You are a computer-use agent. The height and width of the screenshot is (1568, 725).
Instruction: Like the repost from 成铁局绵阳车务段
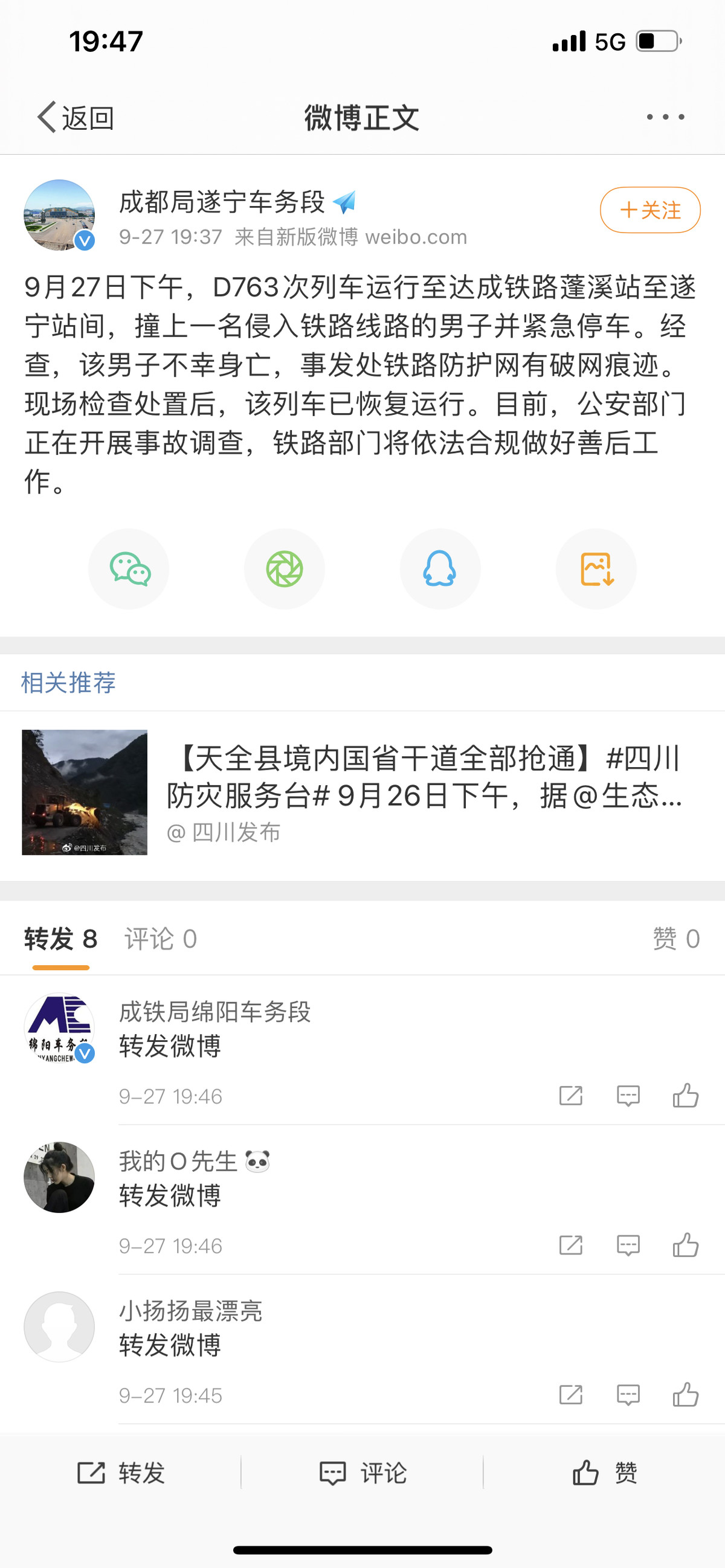click(686, 1096)
